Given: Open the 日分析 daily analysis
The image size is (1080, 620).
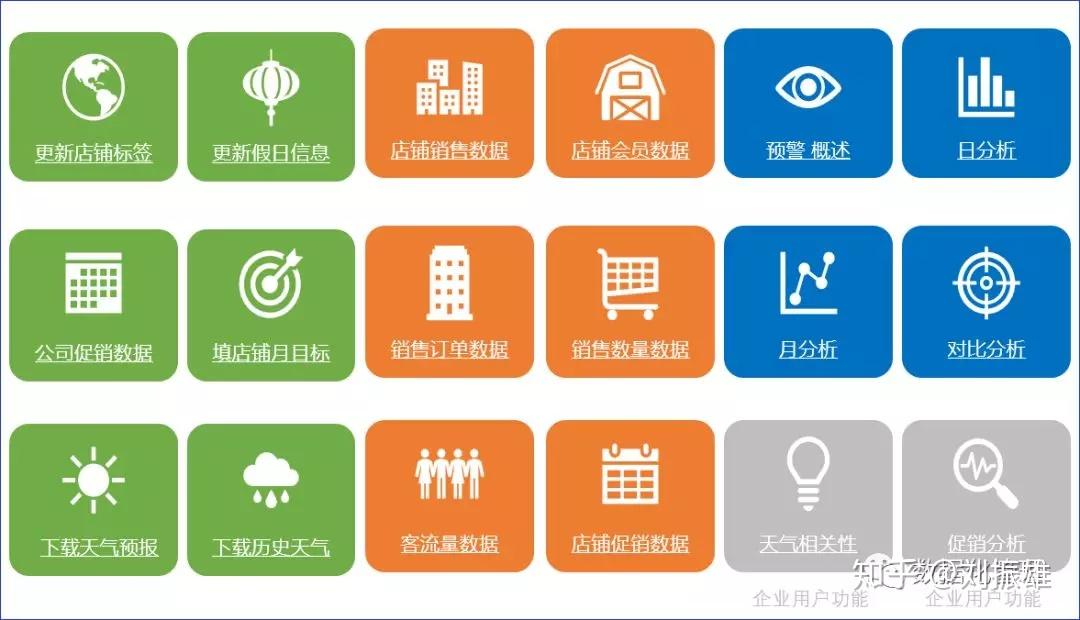Looking at the screenshot, I should click(986, 103).
